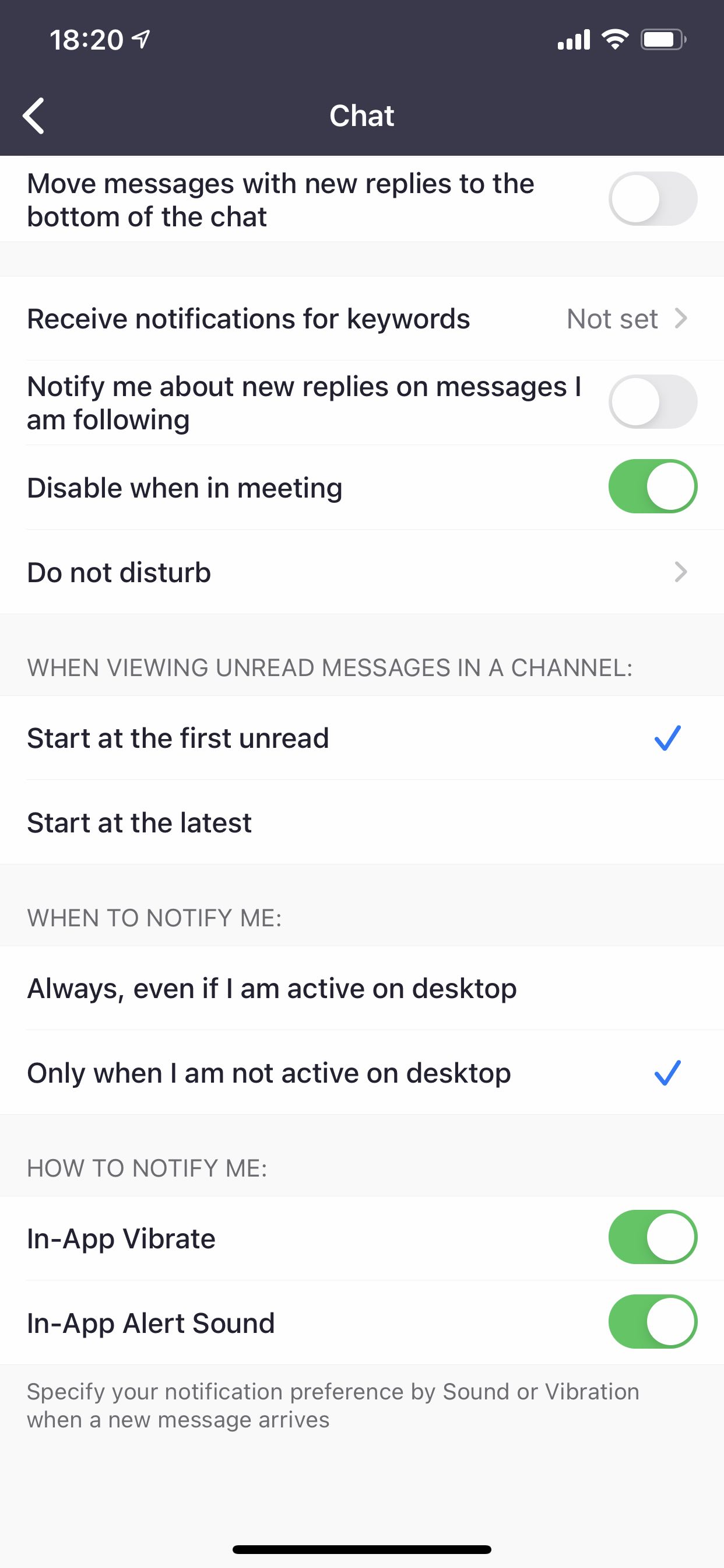724x1568 pixels.
Task: Turn off In-App Vibrate
Action: [652, 1237]
